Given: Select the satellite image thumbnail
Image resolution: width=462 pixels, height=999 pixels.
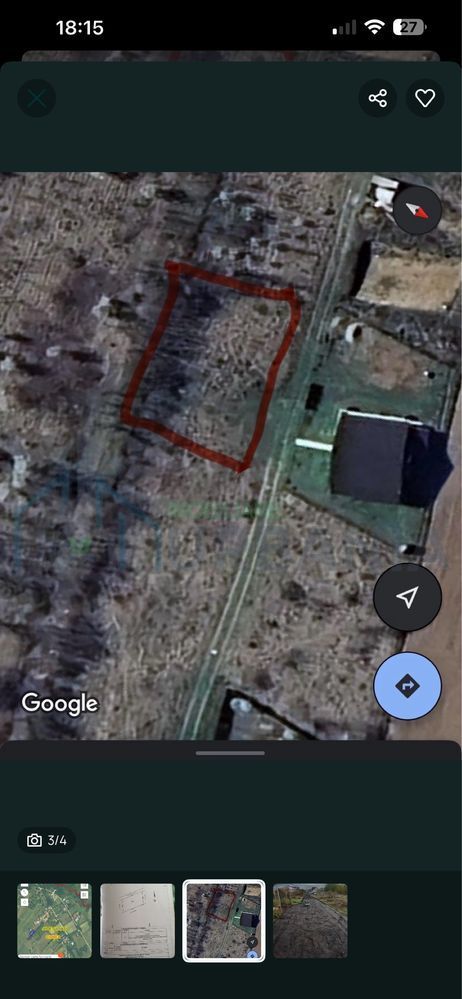Looking at the screenshot, I should coord(224,921).
